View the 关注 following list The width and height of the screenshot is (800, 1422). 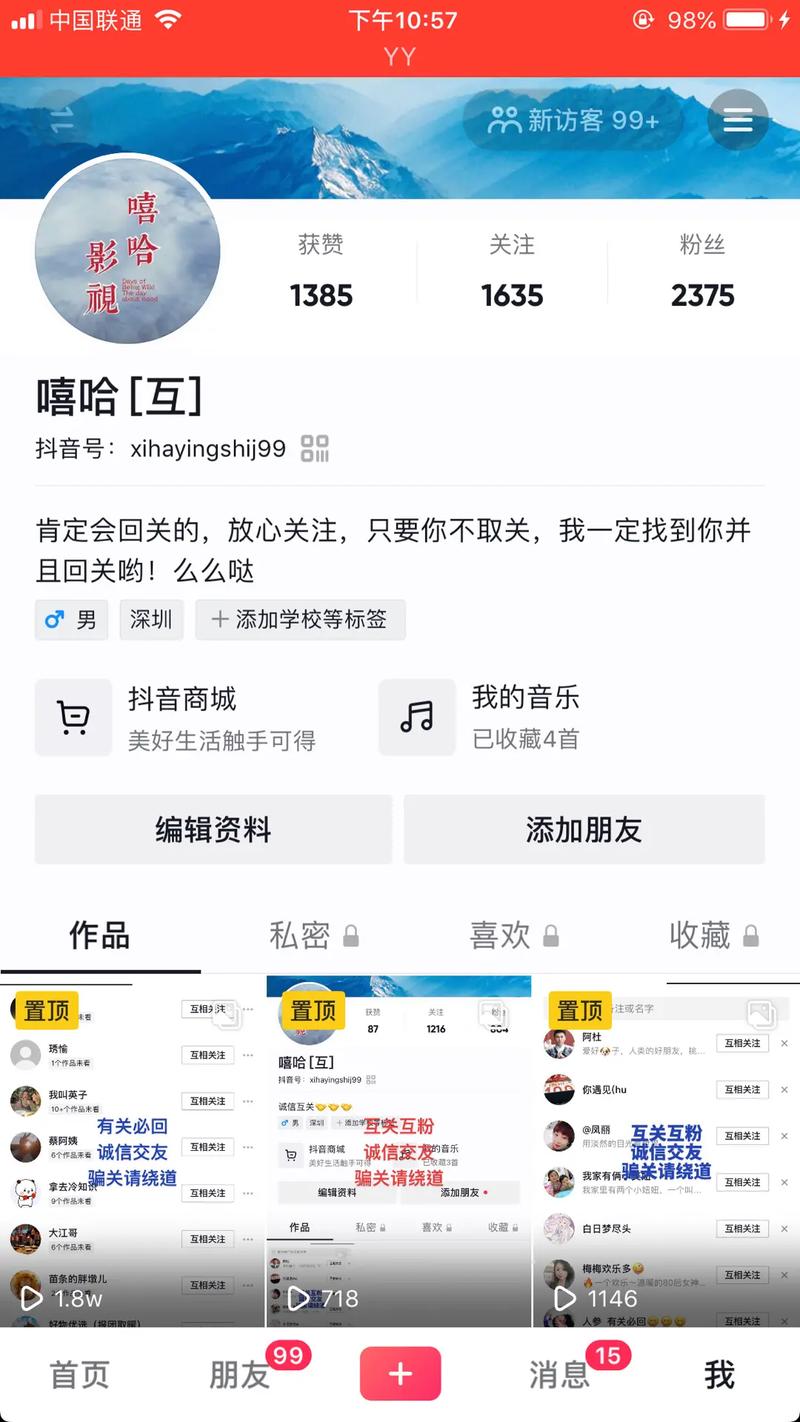click(x=512, y=271)
